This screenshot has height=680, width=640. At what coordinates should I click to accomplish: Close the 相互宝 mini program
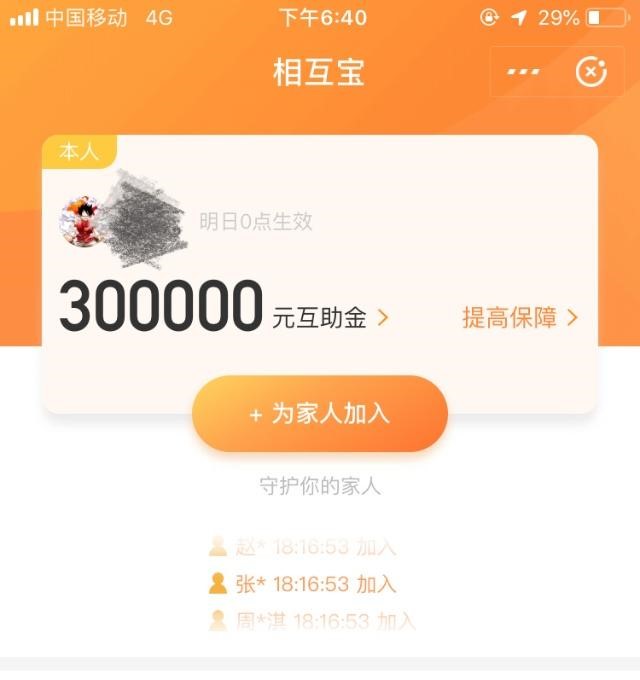(591, 72)
